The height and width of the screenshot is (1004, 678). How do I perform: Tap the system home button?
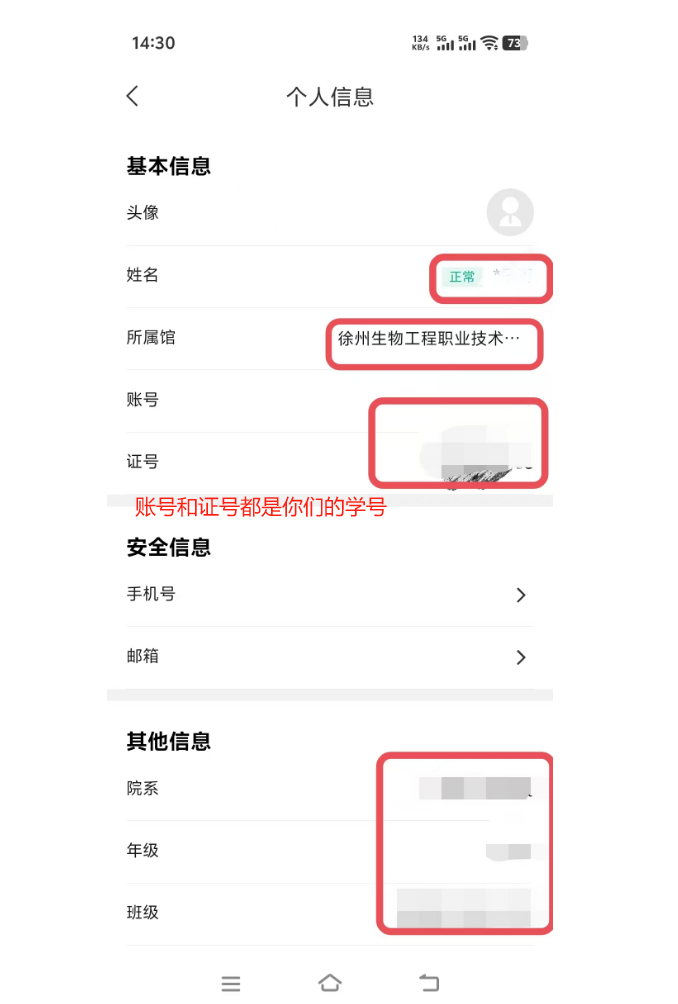(x=330, y=983)
